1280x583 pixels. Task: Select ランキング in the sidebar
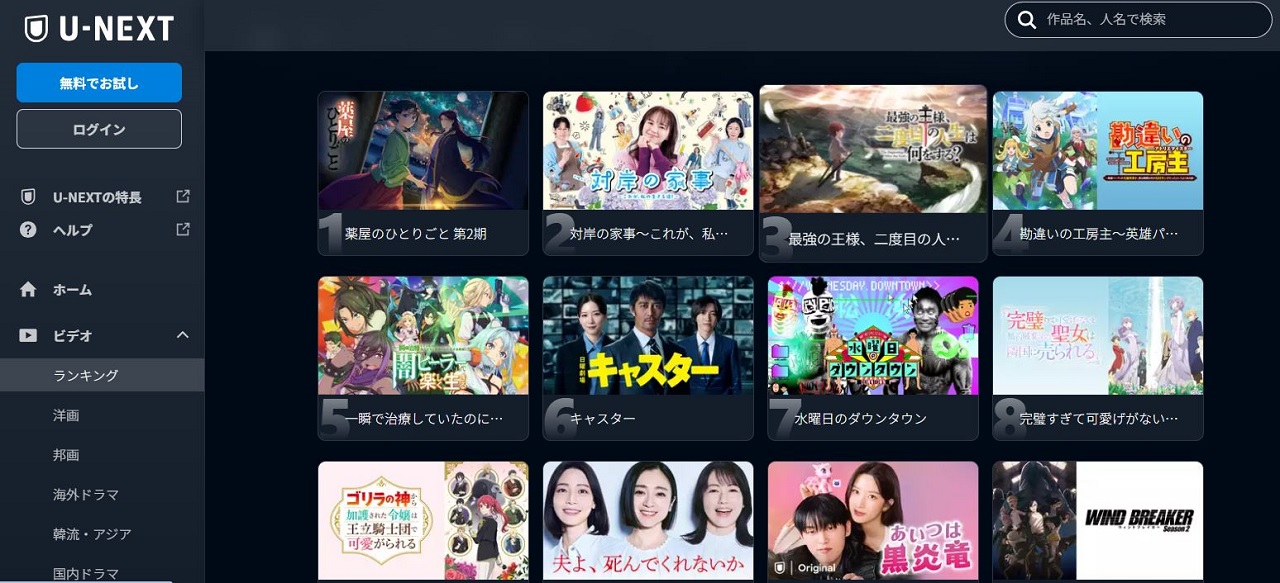86,375
